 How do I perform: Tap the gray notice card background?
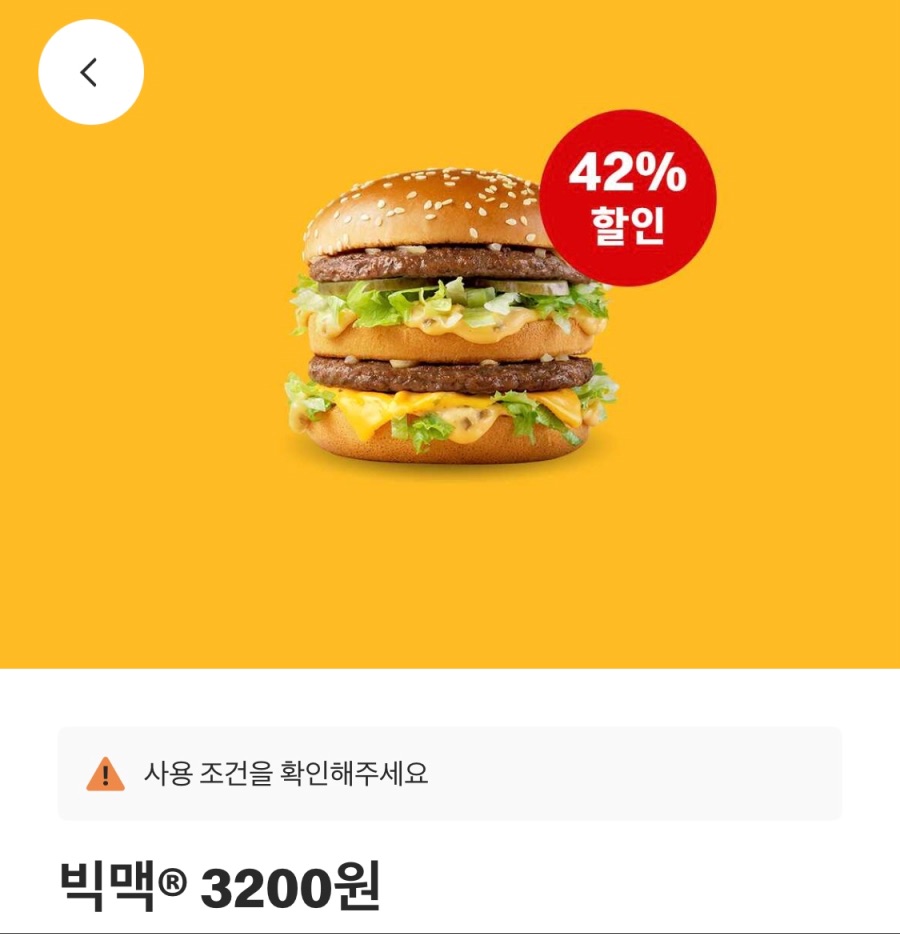[600, 770]
